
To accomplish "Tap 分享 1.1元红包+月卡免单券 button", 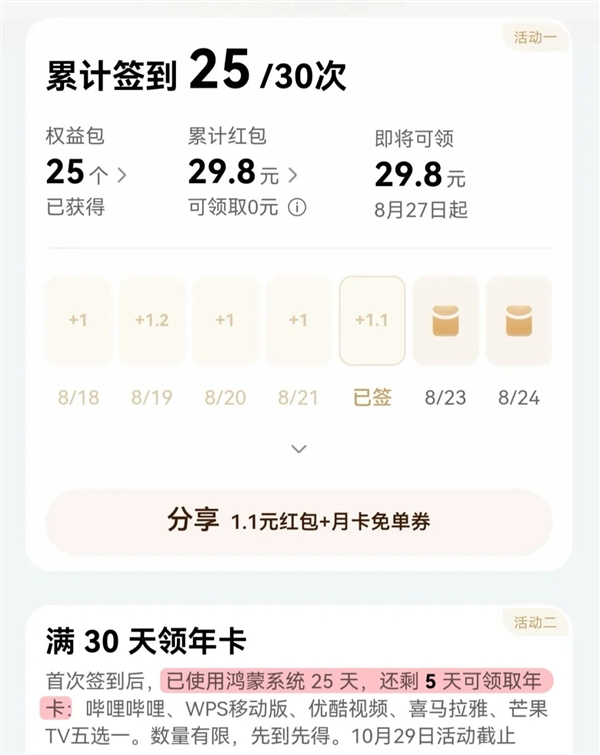I will tap(298, 522).
